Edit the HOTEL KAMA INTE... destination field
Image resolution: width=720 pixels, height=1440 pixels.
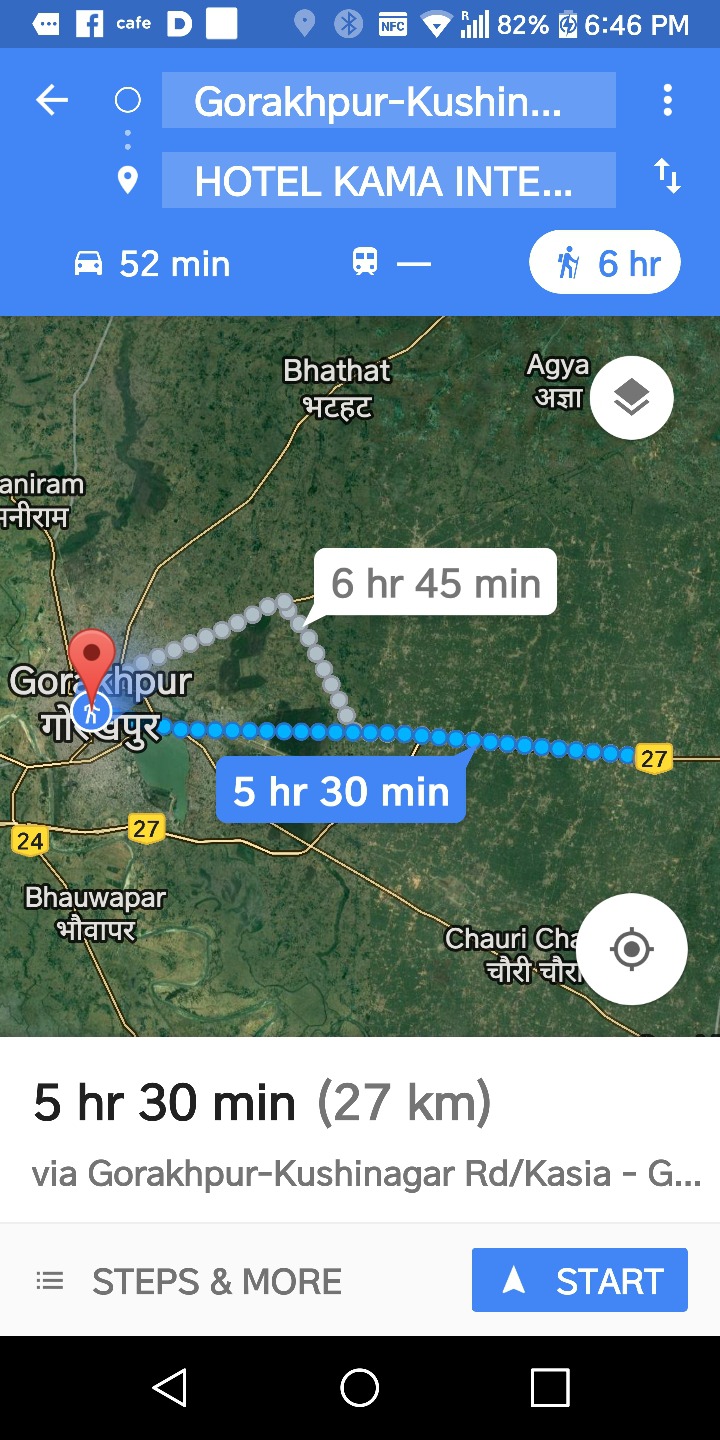[x=388, y=181]
